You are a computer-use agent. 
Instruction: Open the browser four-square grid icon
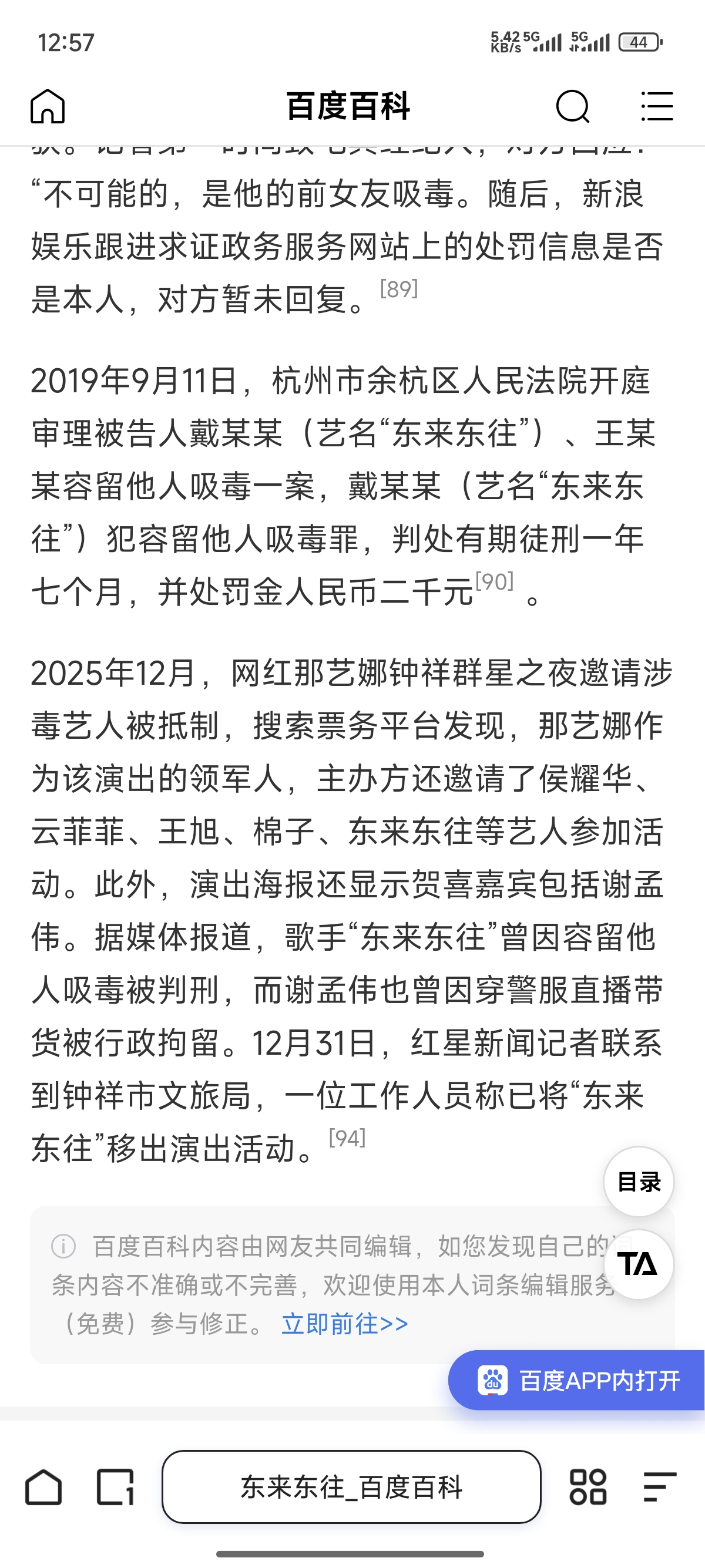tap(587, 1487)
